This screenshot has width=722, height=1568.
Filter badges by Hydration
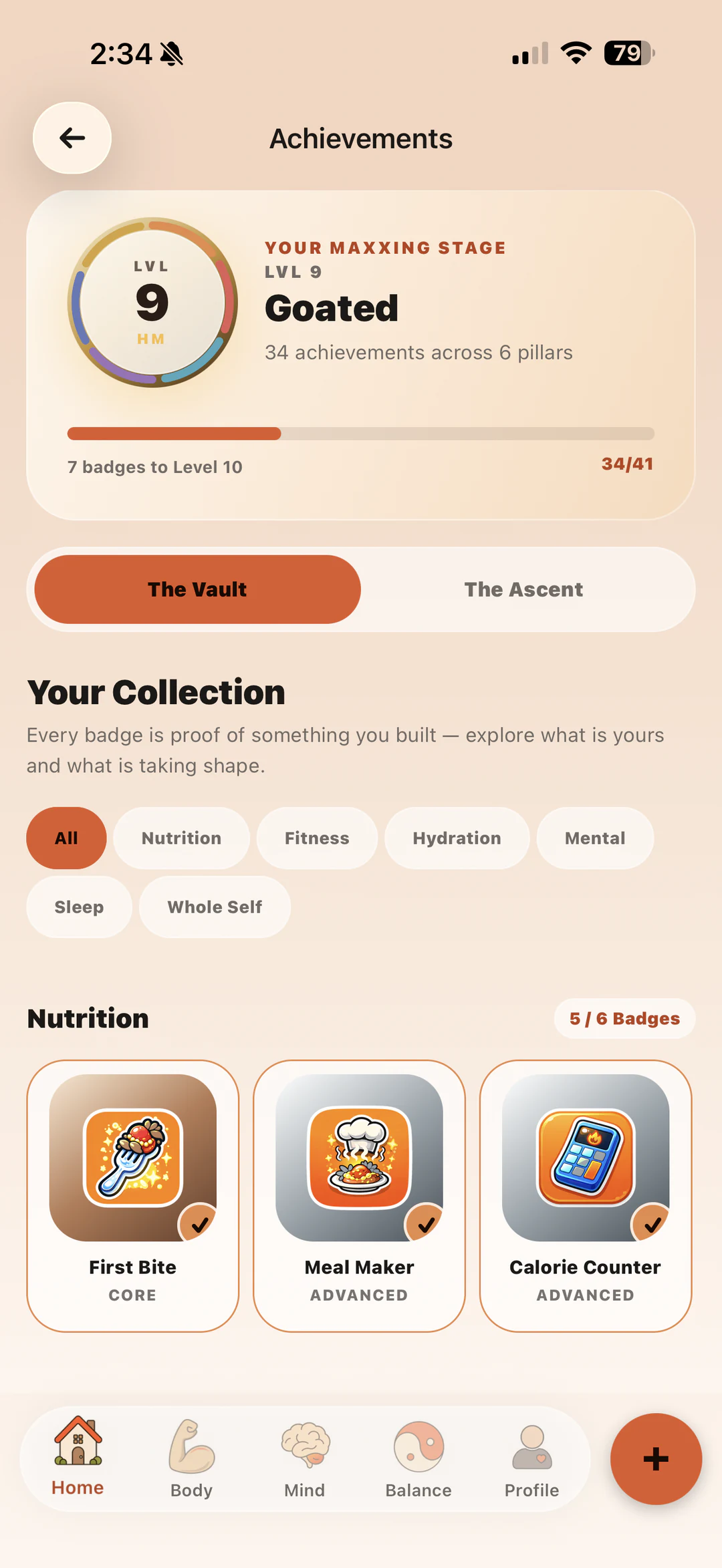click(x=457, y=838)
